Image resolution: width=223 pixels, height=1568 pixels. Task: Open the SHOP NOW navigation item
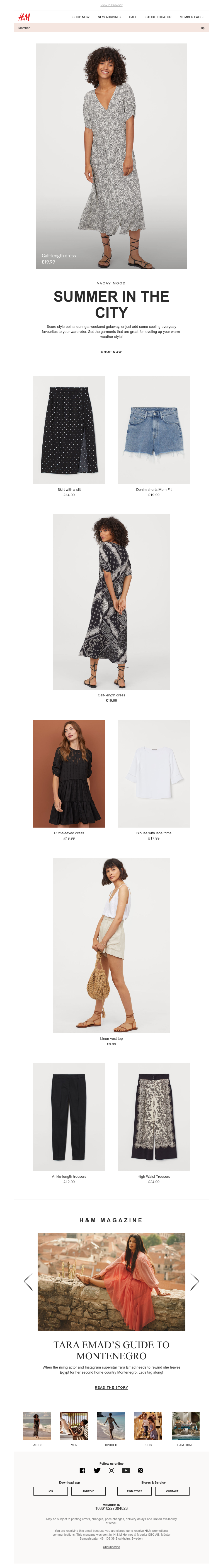coord(81,17)
